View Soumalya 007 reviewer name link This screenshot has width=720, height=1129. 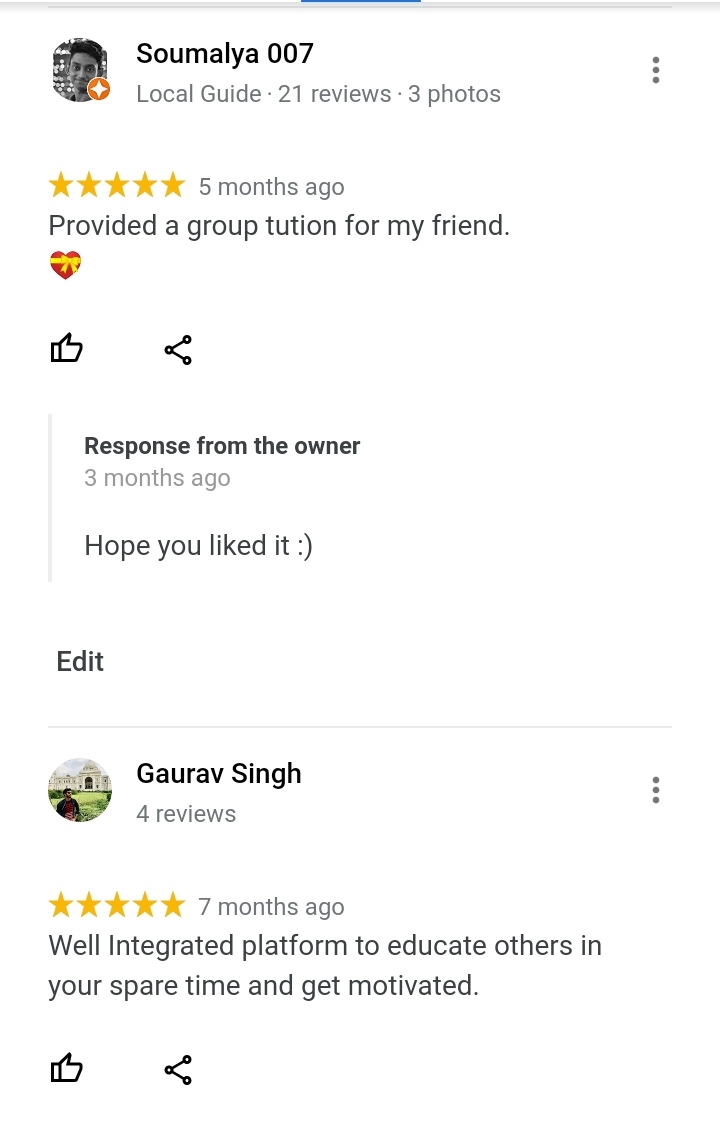(225, 53)
